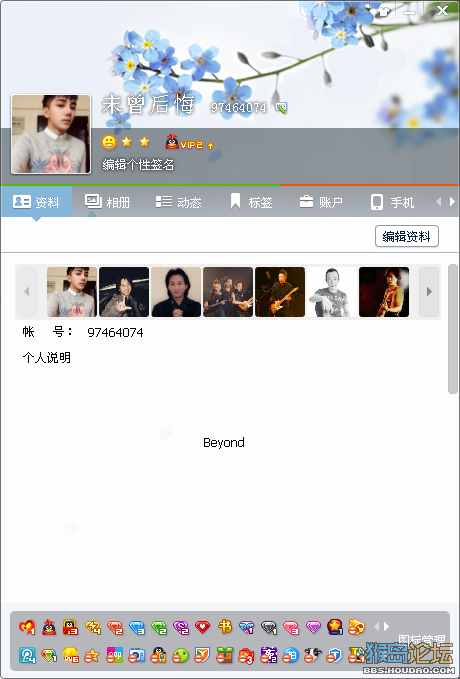Close the profile window
The height and width of the screenshot is (679, 460).
tap(442, 10)
